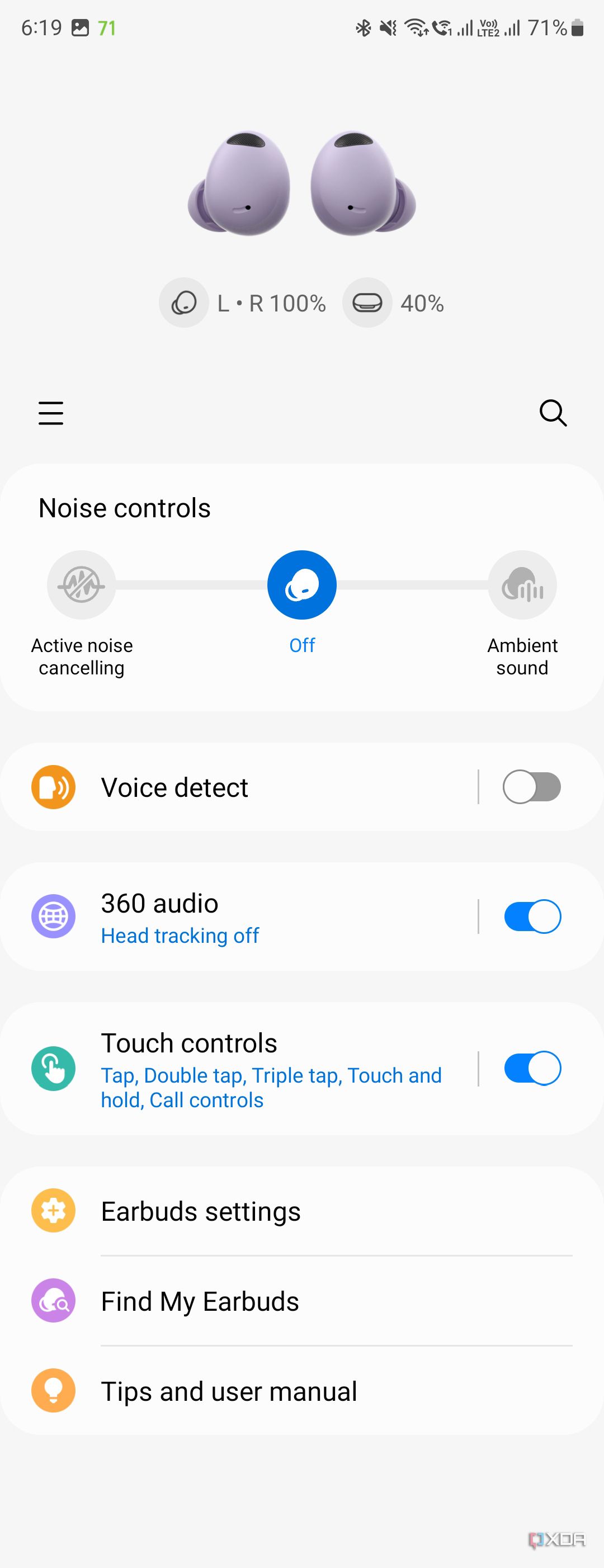
Task: Select the Touch controls hand icon
Action: tap(54, 1068)
